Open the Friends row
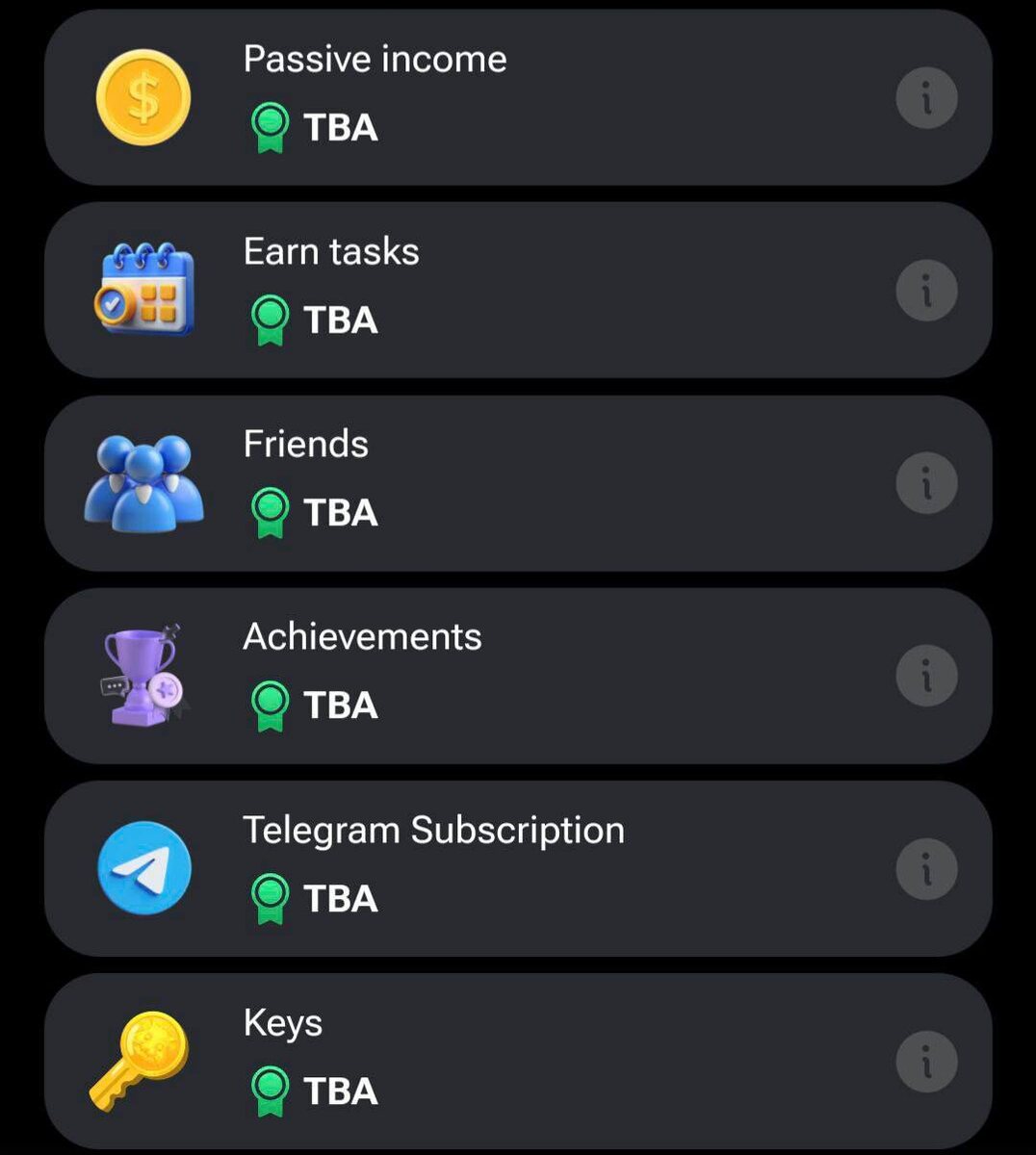The width and height of the screenshot is (1036, 1155). click(518, 482)
